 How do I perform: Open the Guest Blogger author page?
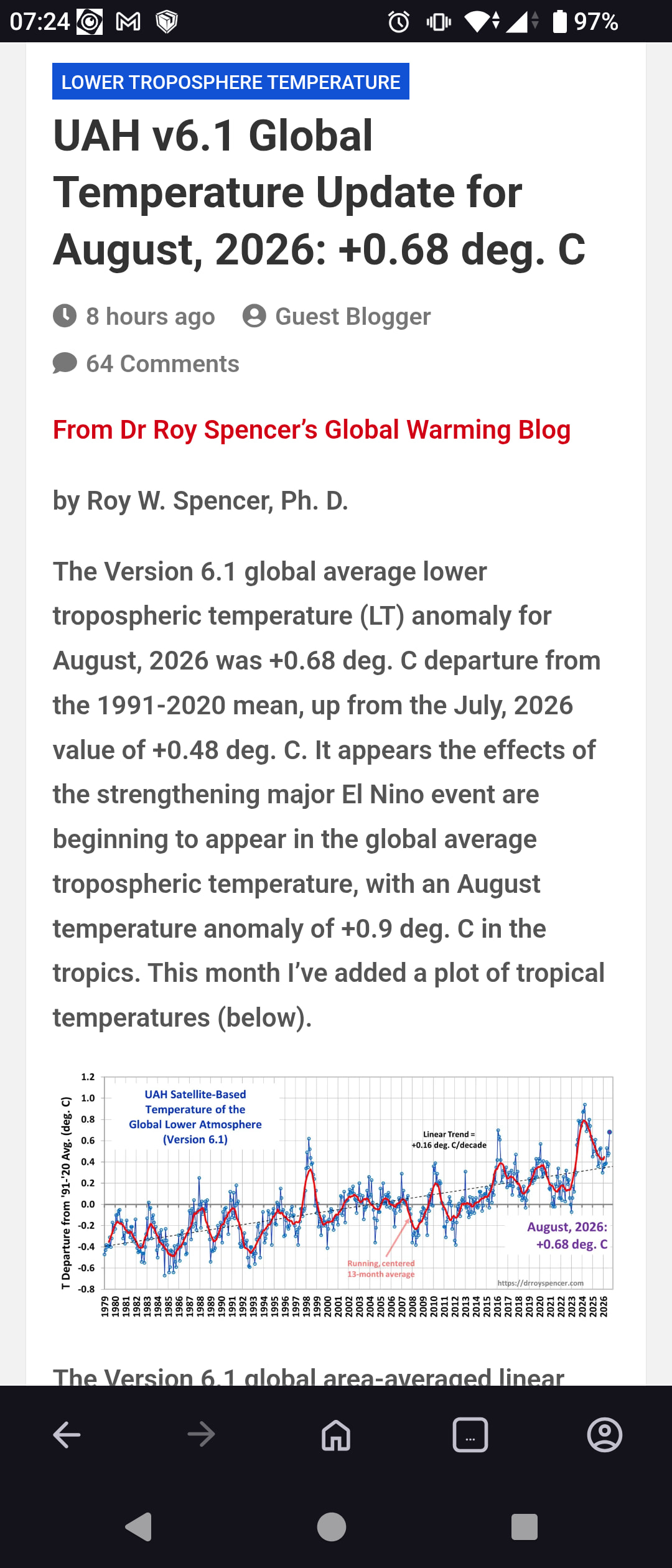point(353,316)
